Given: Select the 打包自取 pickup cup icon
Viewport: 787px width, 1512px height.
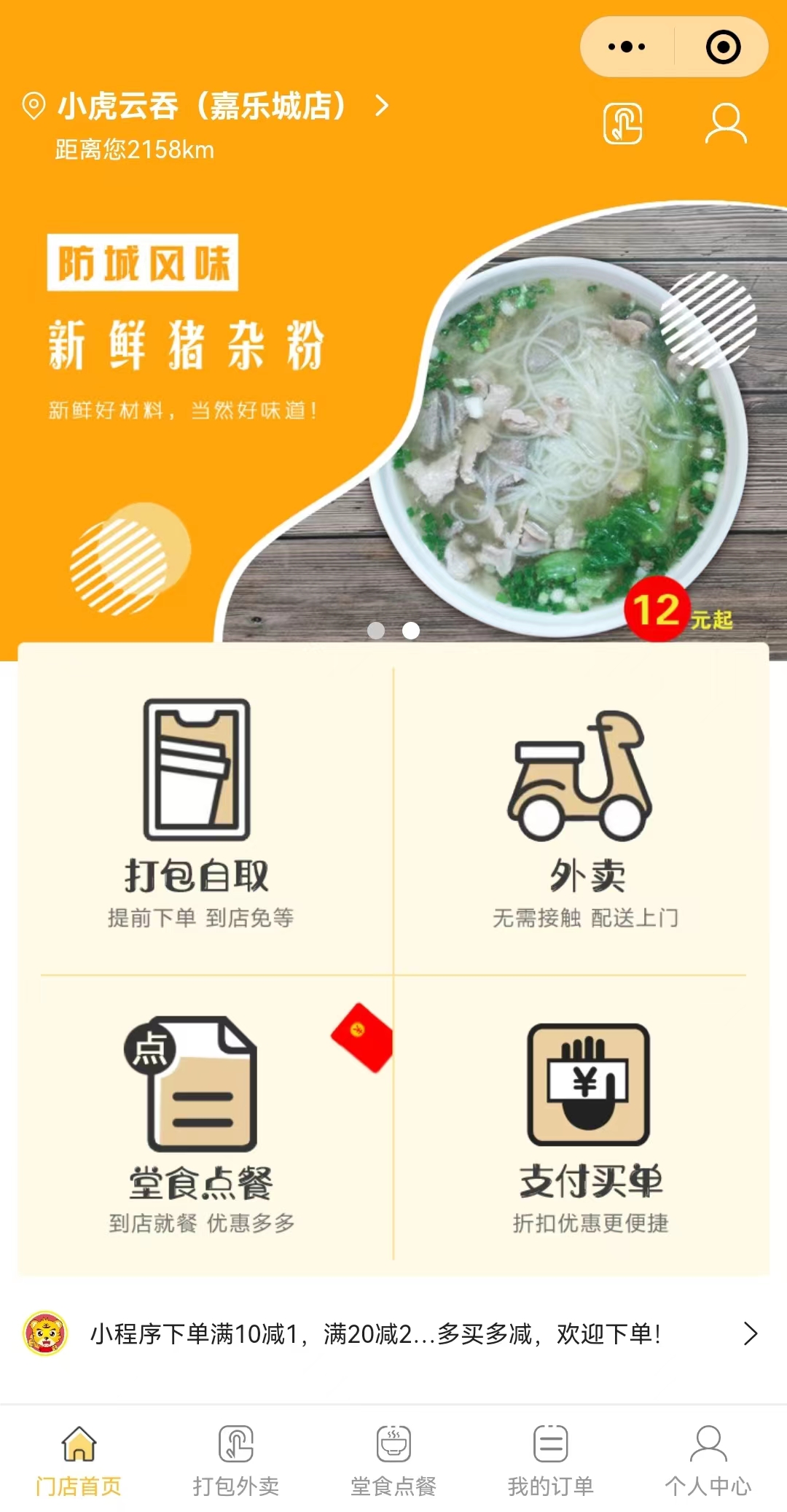Looking at the screenshot, I should point(197,769).
